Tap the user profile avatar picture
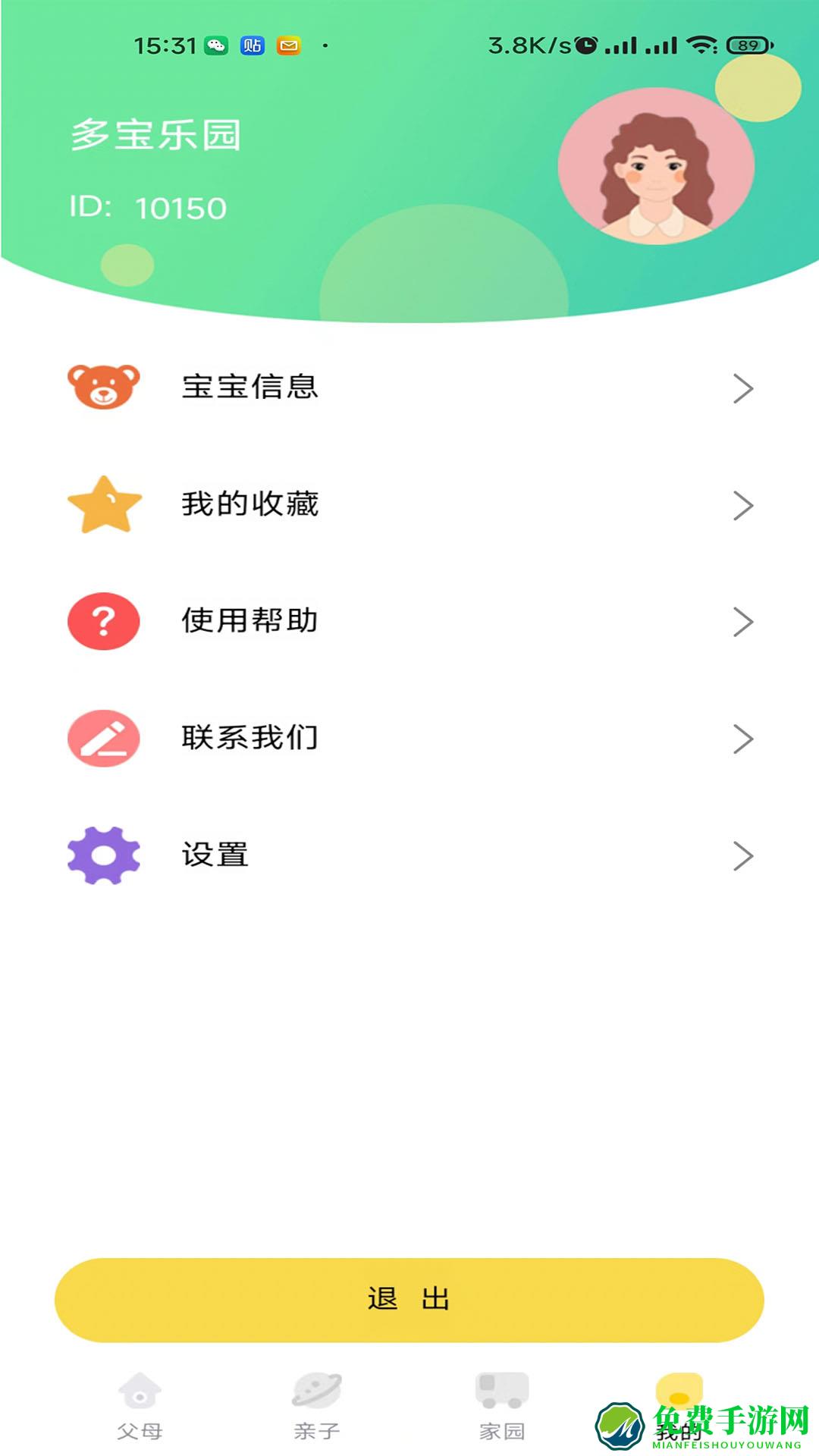 click(x=657, y=167)
